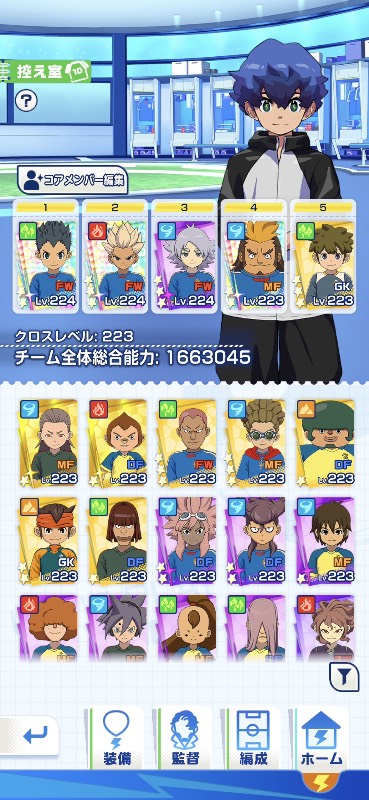Return to ホーム home screen
The image size is (369, 800).
[x=322, y=738]
